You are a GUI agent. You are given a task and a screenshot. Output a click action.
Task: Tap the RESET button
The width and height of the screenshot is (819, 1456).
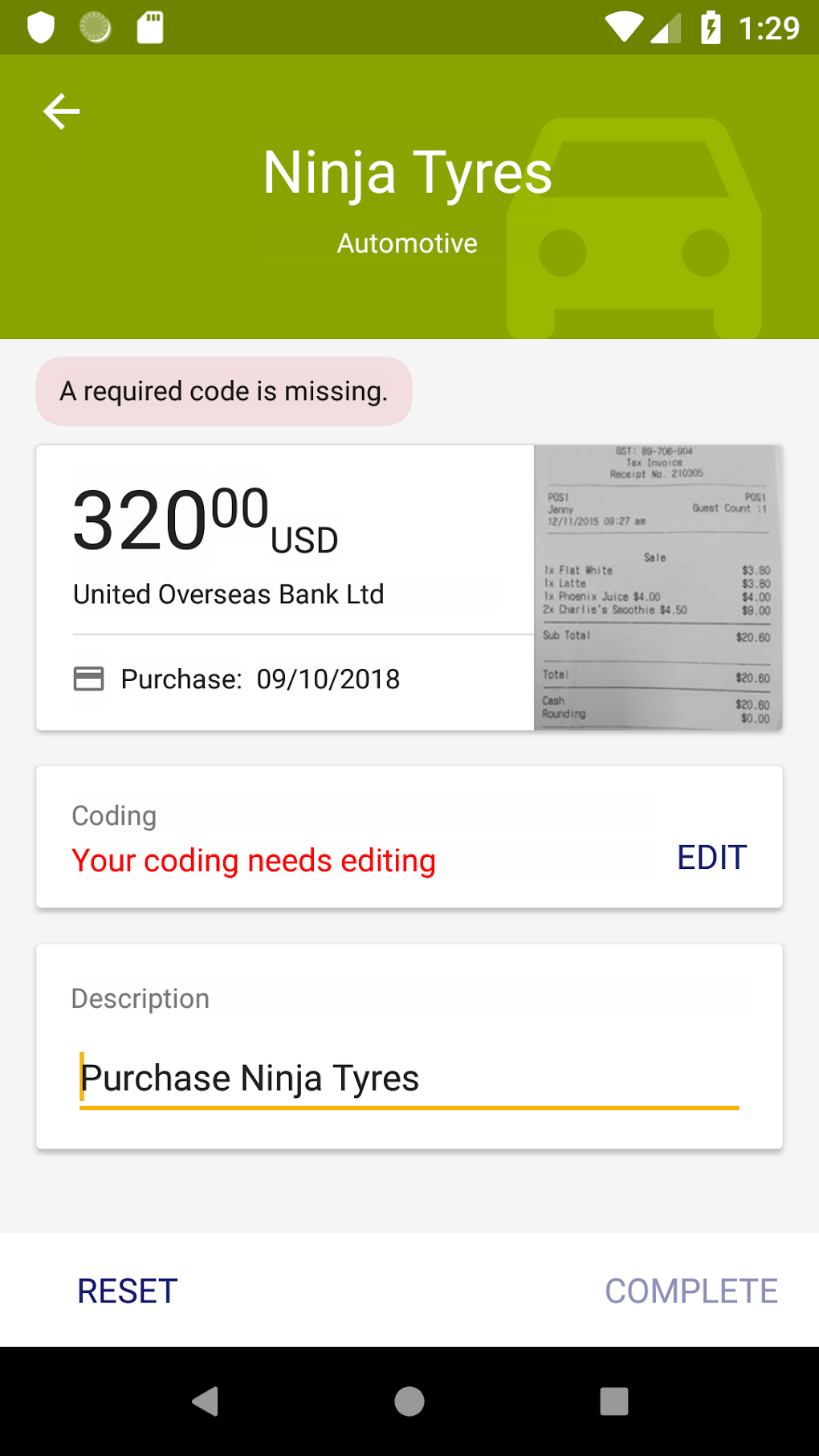126,1291
